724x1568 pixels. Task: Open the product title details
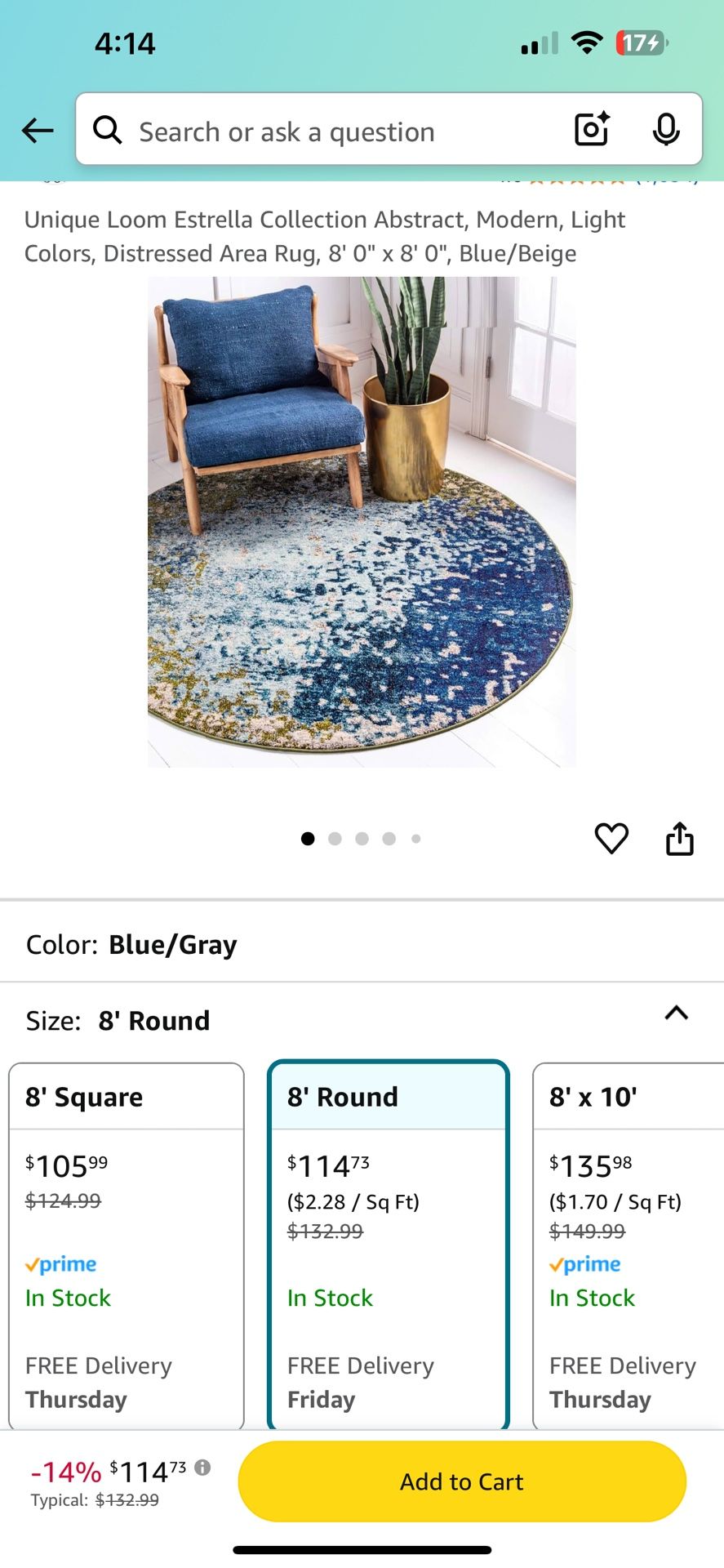pos(324,236)
